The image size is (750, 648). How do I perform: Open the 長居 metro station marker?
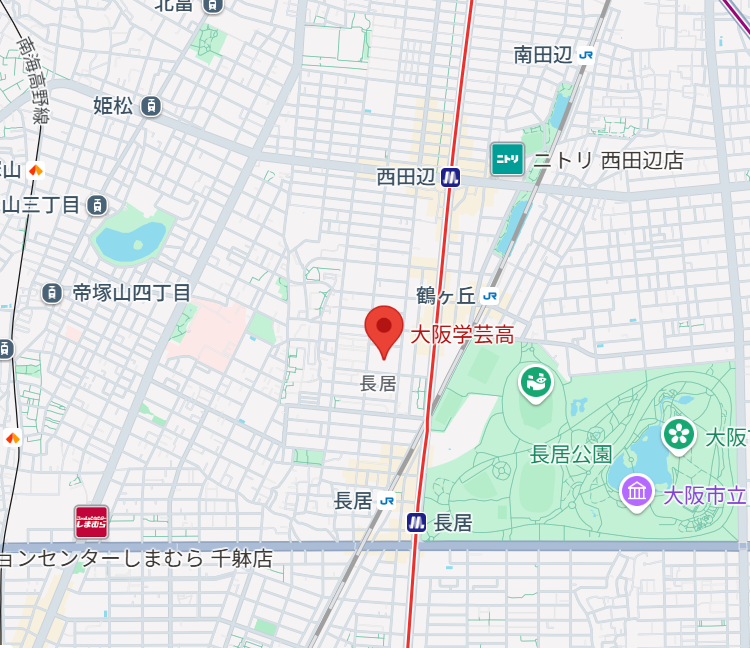coord(416,522)
